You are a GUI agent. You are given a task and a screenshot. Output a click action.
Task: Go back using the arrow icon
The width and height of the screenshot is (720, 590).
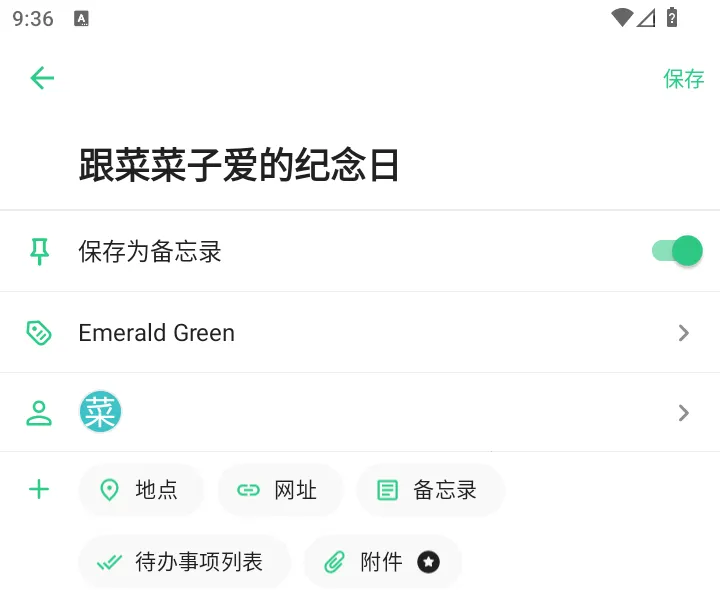click(x=42, y=78)
